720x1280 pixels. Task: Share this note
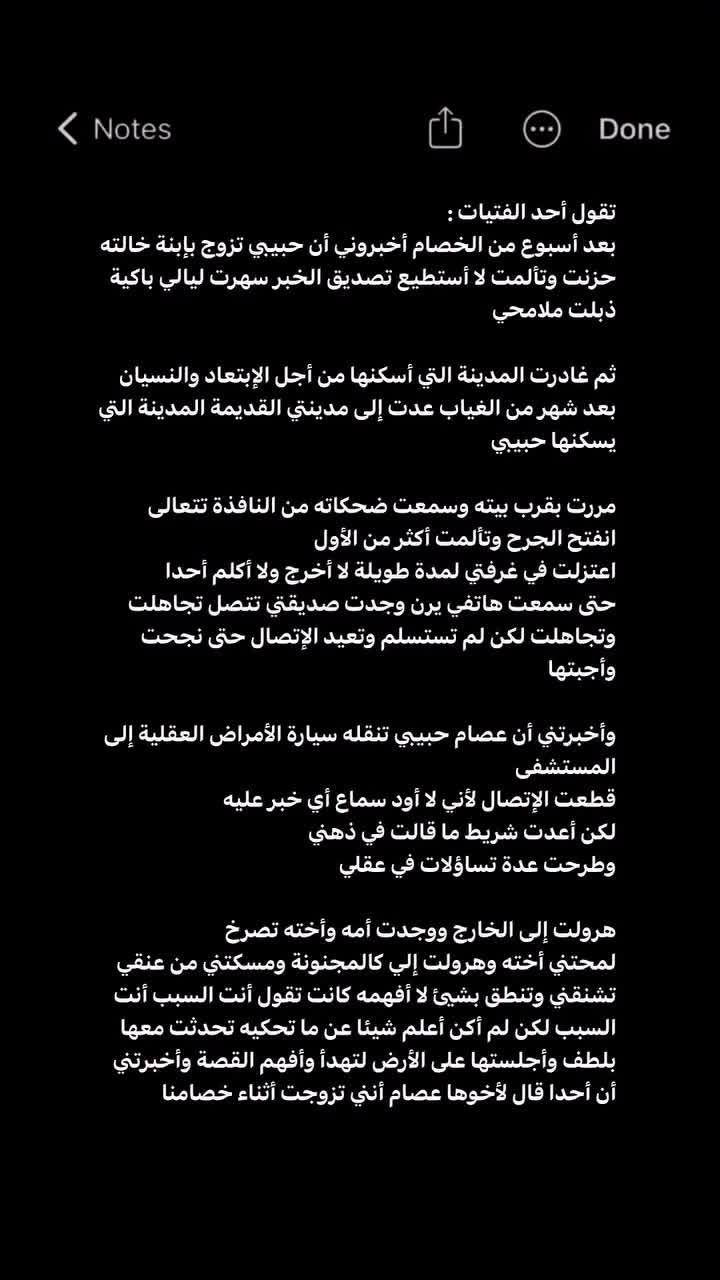tap(445, 128)
